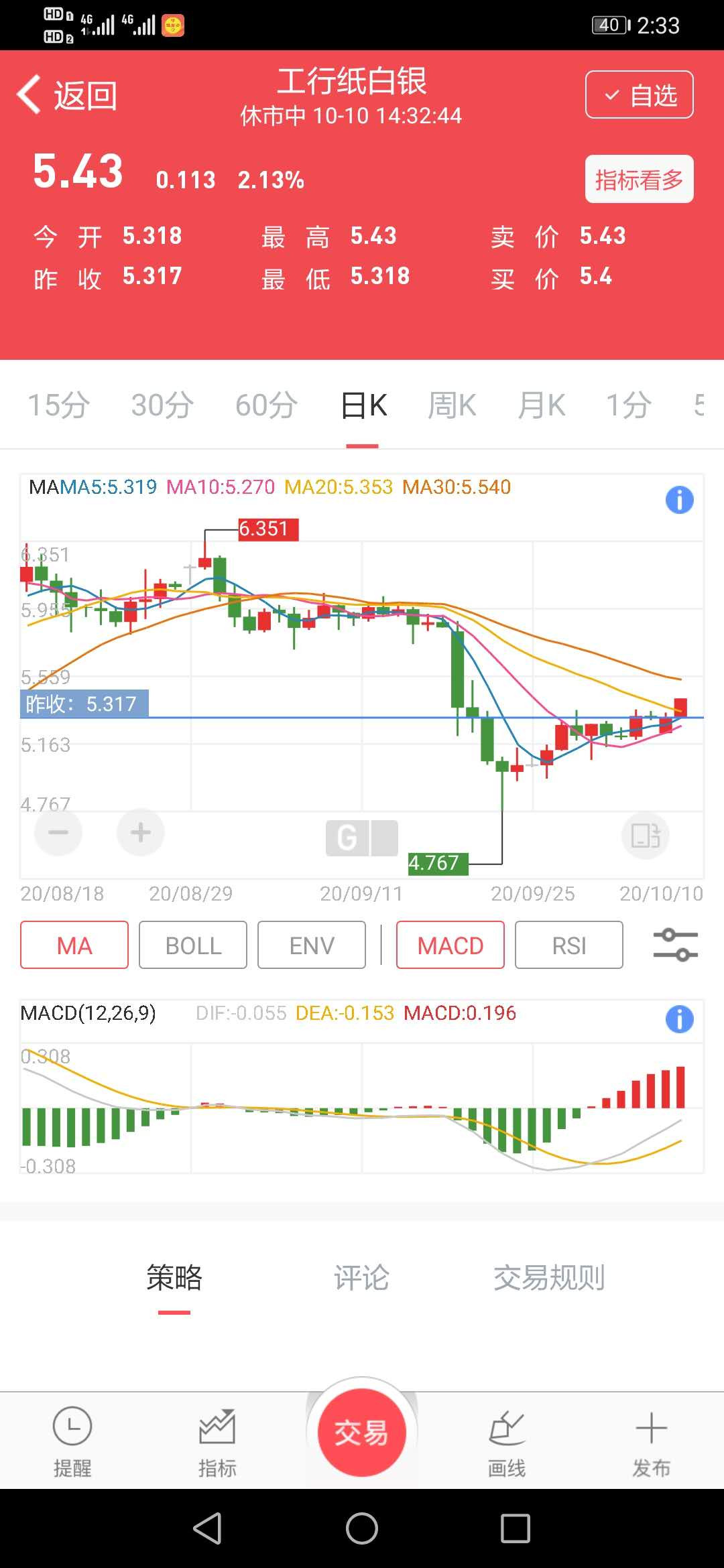
Task: Select the ENV indicator
Action: (x=312, y=945)
